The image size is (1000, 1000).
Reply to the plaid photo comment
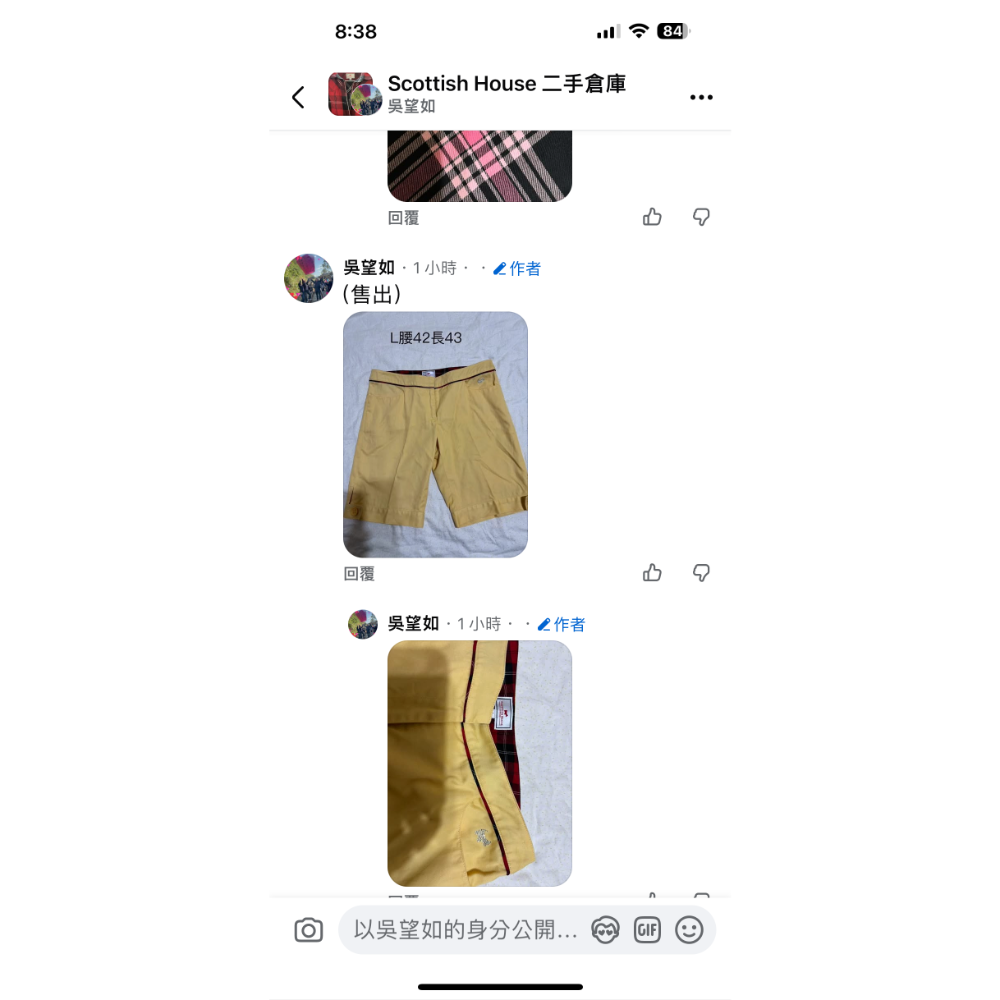tap(403, 217)
